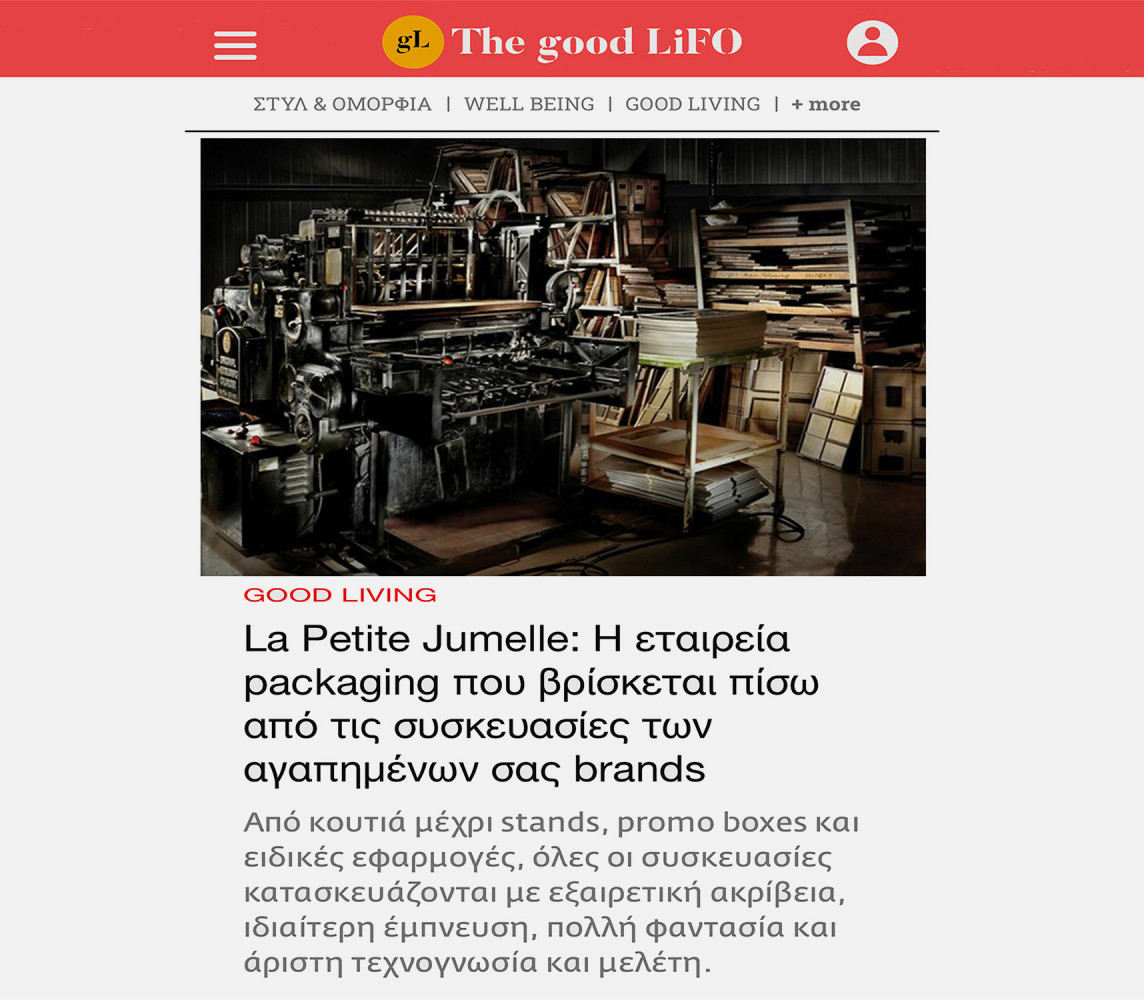Open the printing press article image
The image size is (1144, 1000).
tap(563, 356)
